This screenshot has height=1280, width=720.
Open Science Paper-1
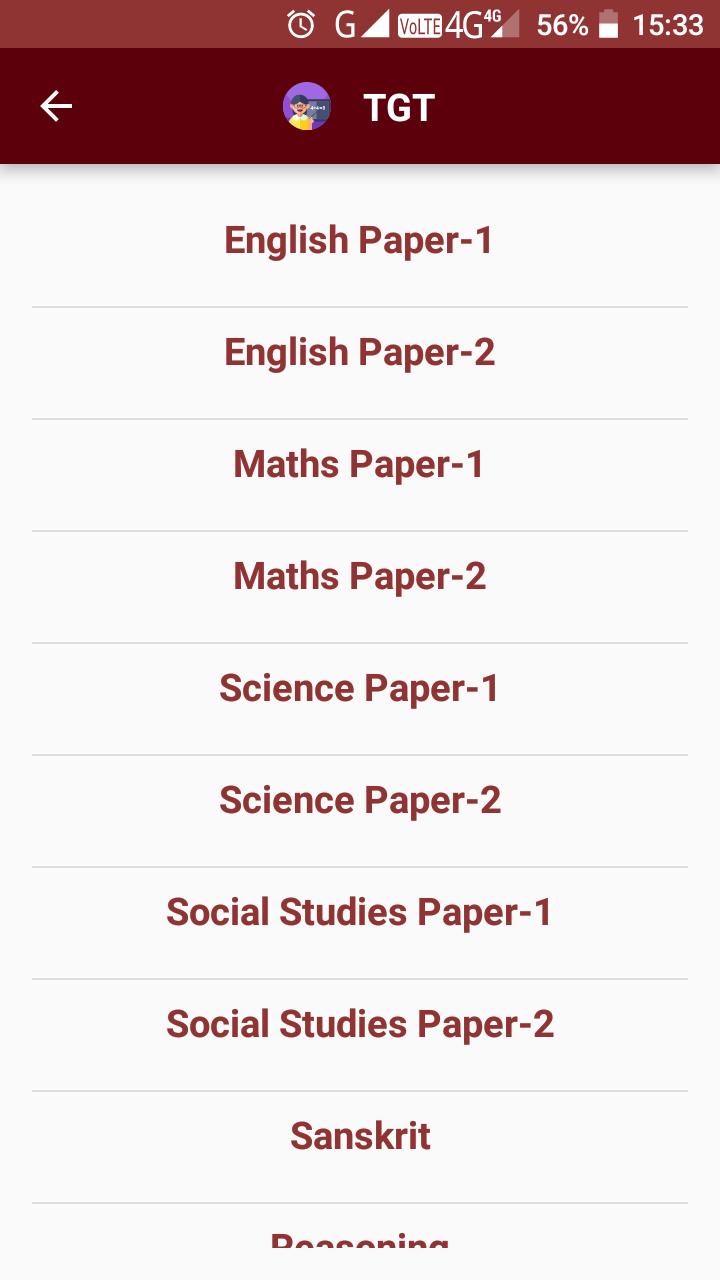pyautogui.click(x=360, y=689)
